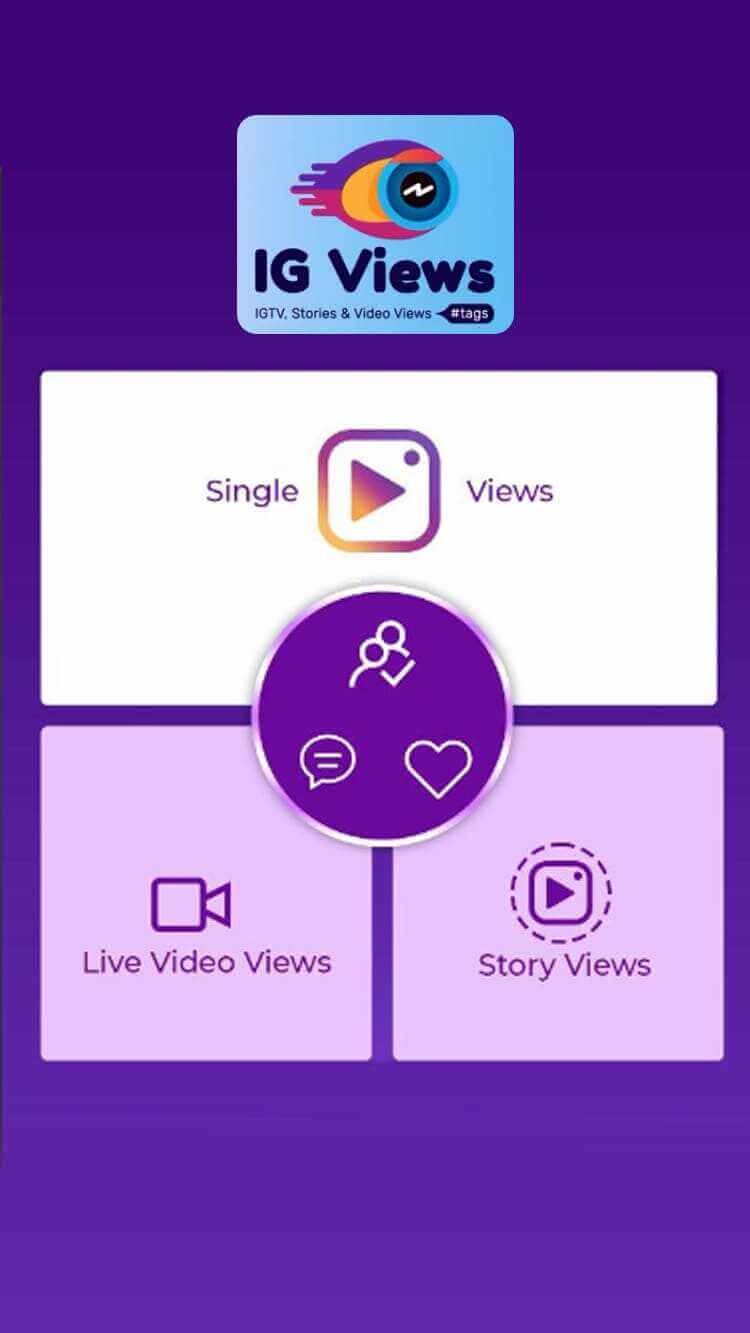Open the Single Views card
The image size is (750, 1333).
(378, 492)
